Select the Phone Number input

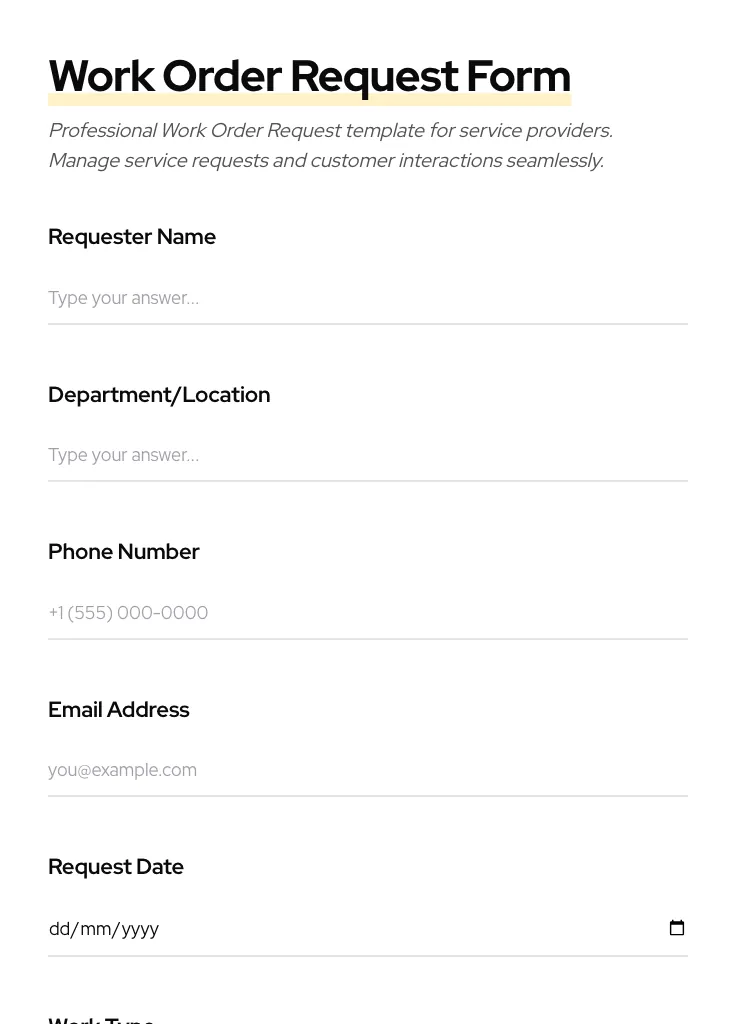coord(367,613)
